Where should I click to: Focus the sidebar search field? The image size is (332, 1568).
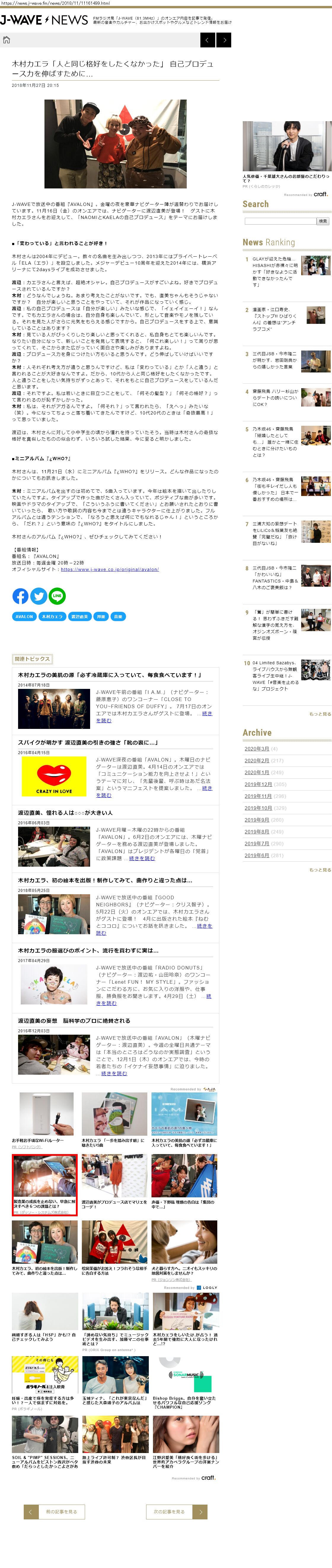pos(280,221)
